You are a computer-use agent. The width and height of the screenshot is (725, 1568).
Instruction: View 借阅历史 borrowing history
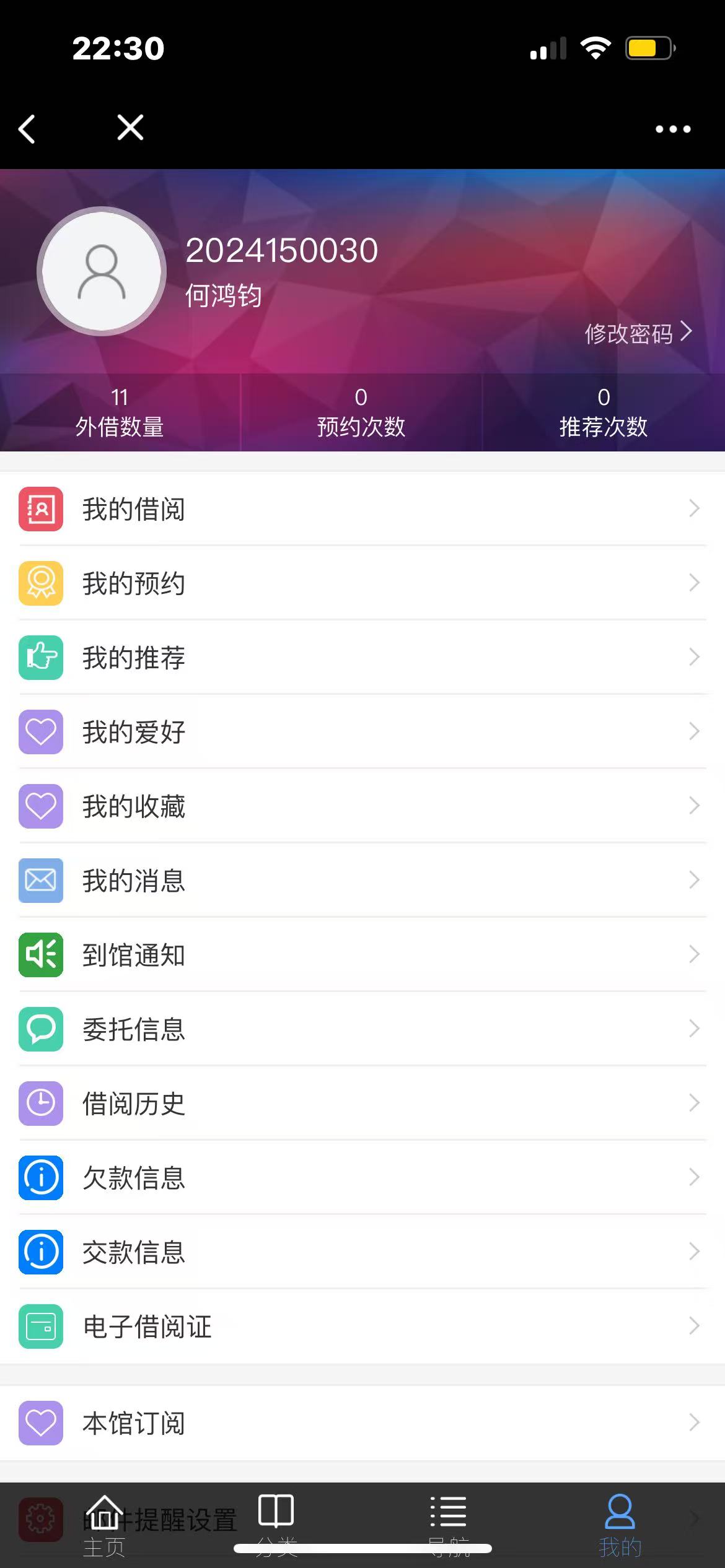[x=362, y=1104]
